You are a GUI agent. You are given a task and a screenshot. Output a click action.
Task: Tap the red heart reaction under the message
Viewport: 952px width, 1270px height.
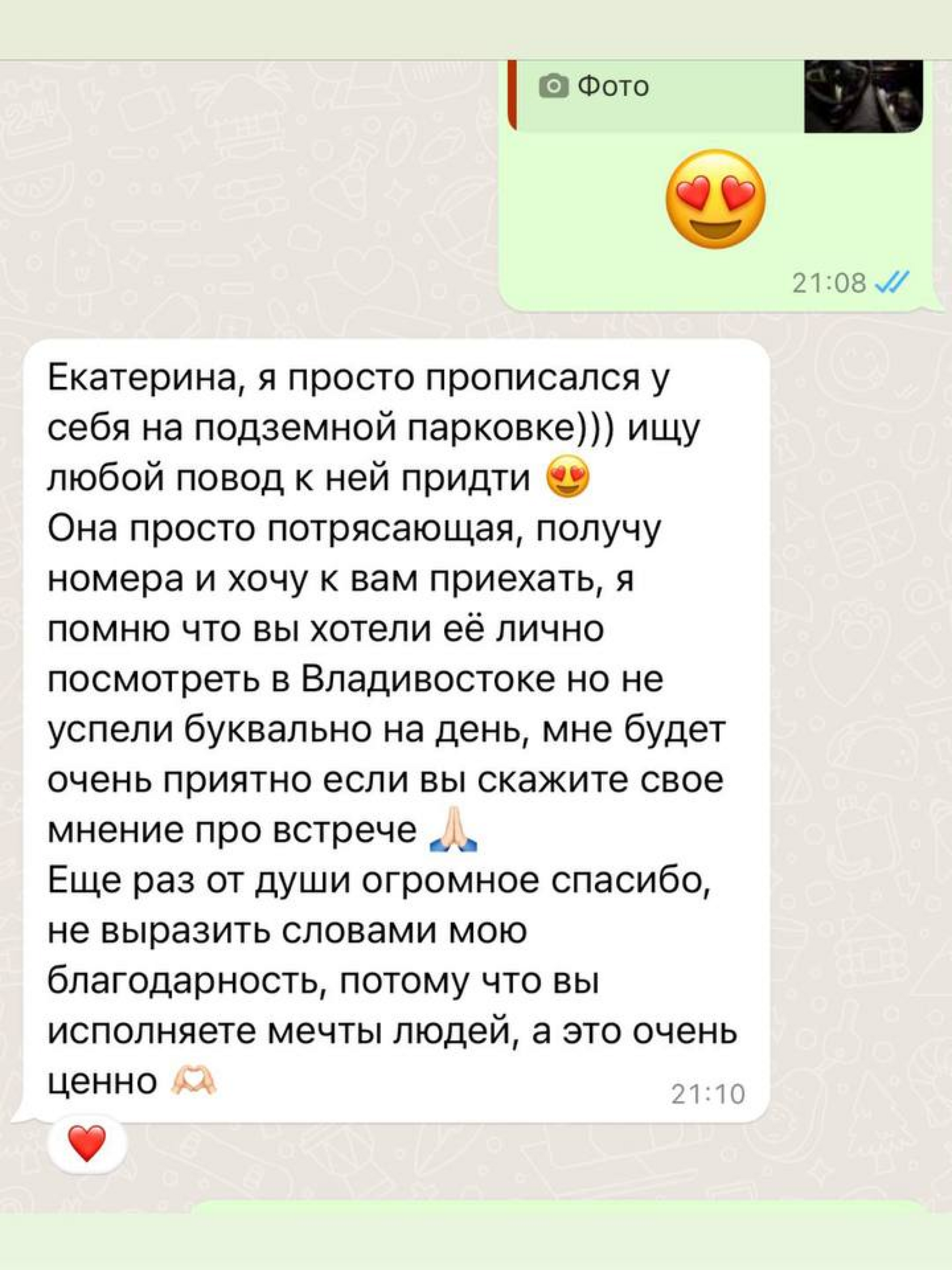tap(87, 1142)
